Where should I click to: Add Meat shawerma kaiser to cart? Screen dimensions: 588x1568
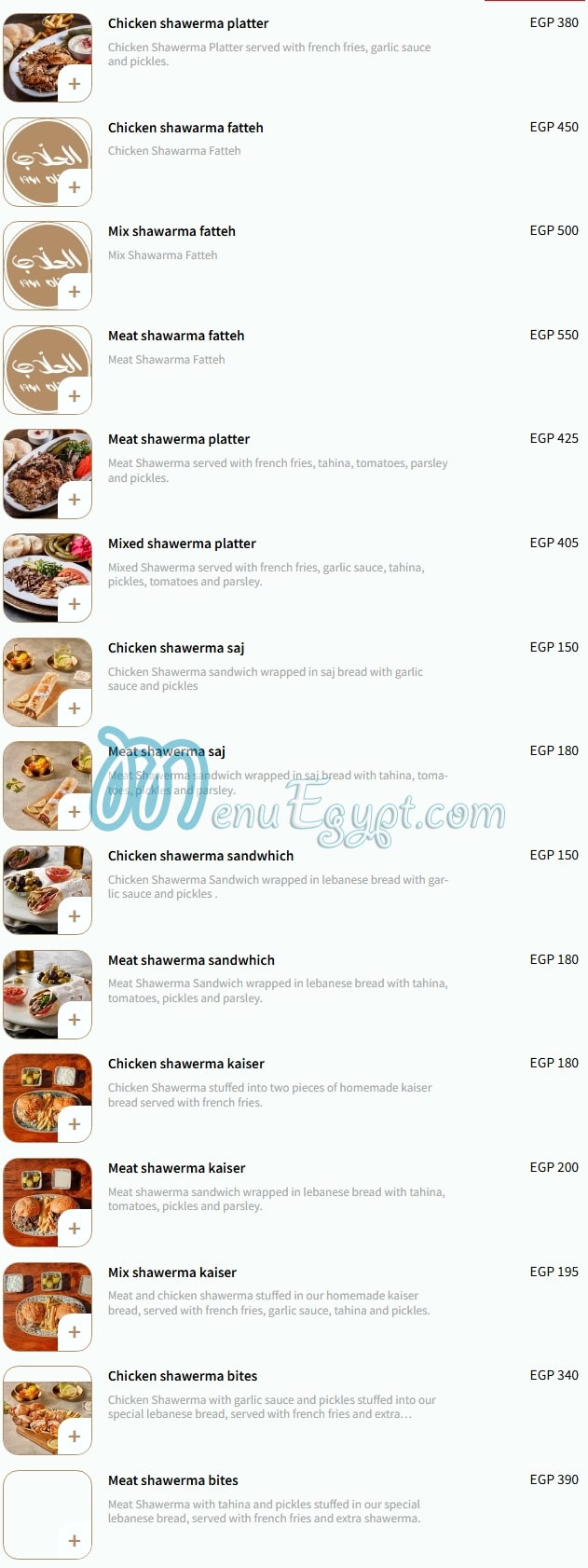click(75, 1229)
